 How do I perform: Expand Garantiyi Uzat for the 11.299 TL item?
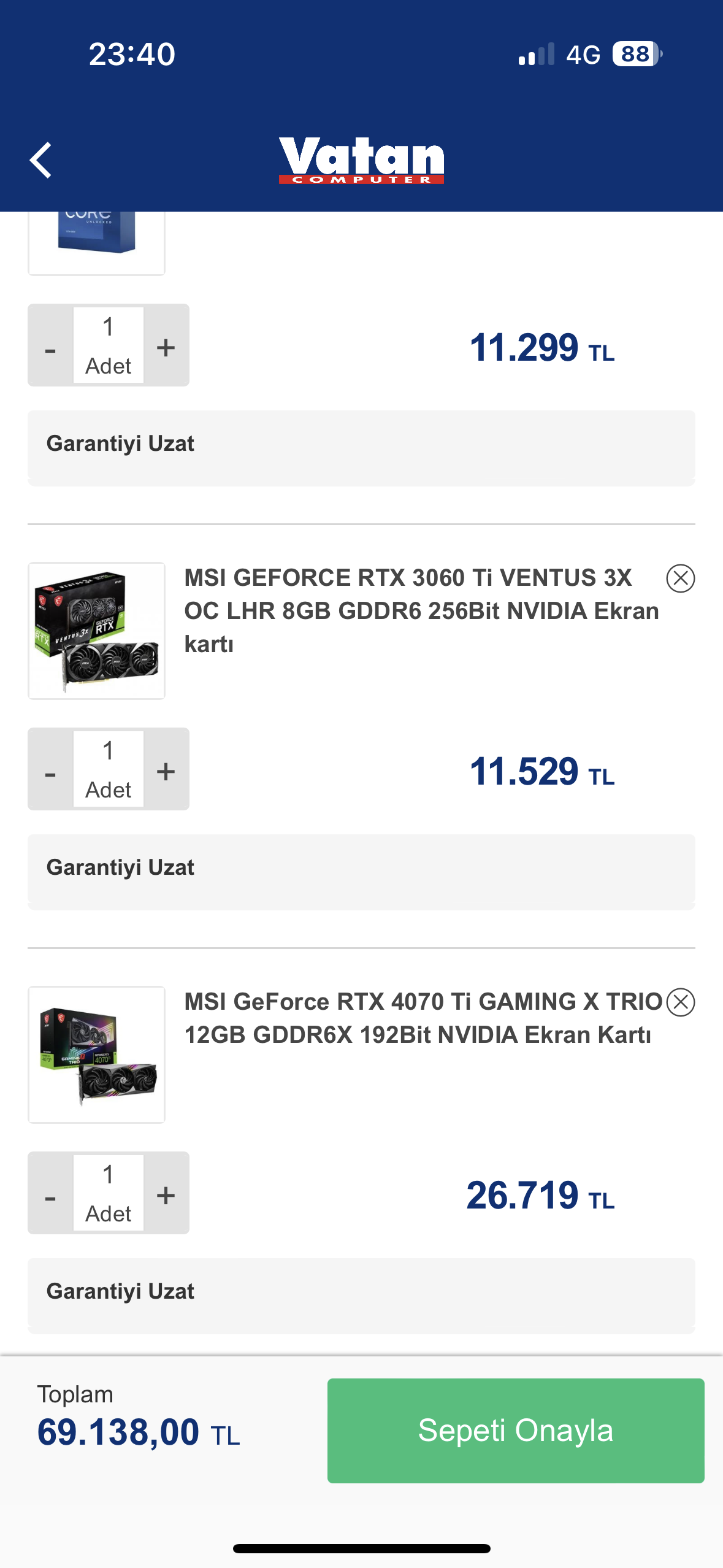pyautogui.click(x=361, y=444)
